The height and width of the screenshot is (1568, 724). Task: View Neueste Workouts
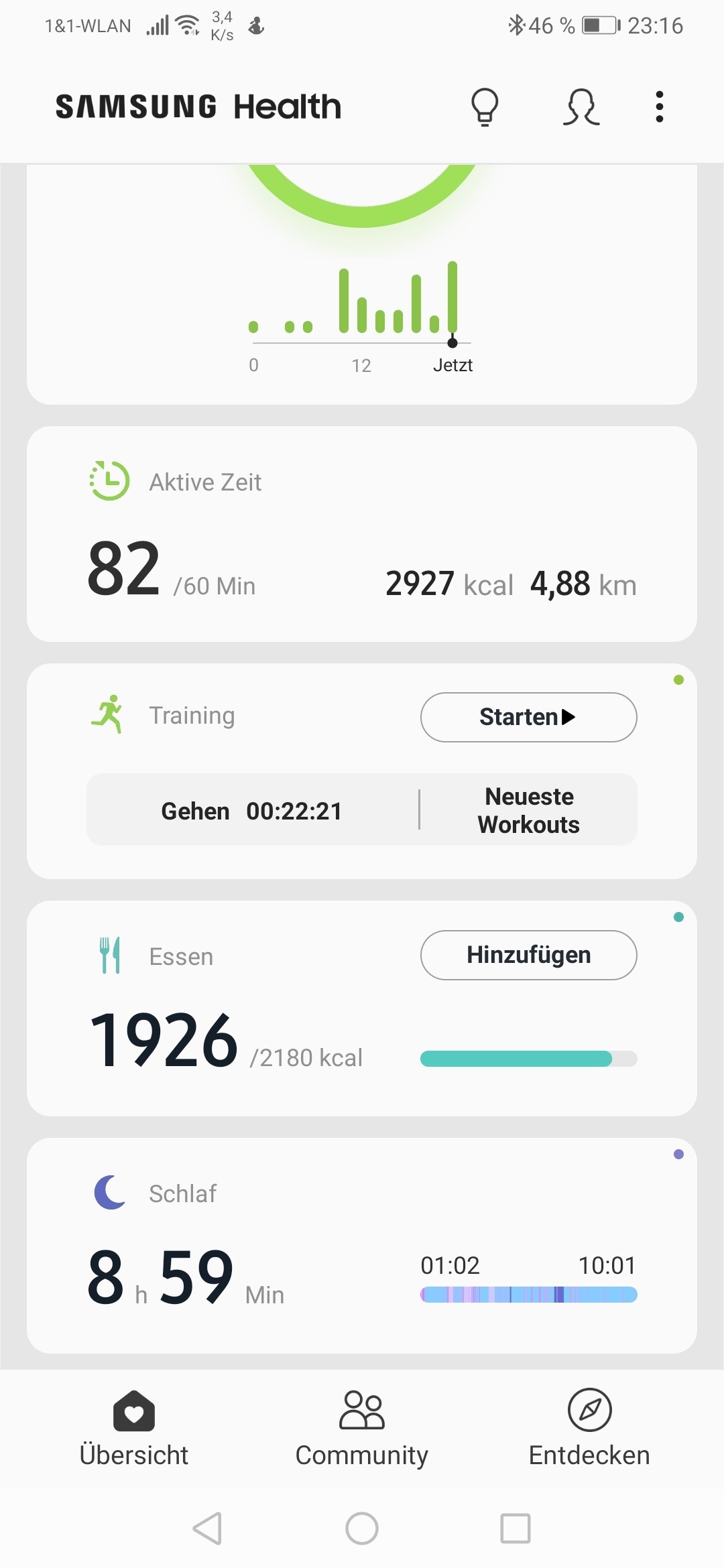click(528, 811)
